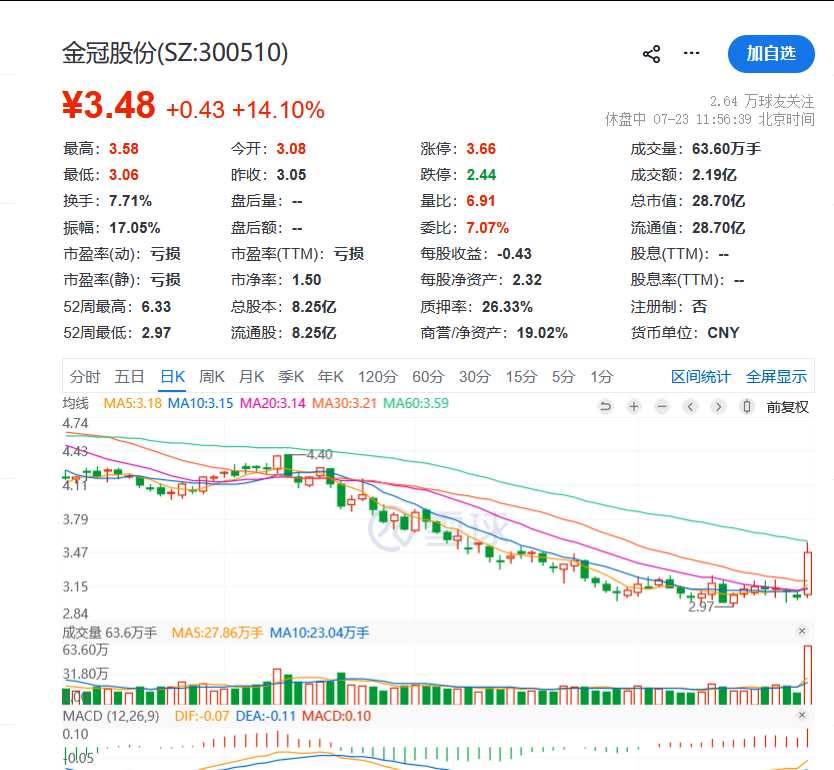Switch to the 分时 chart tab
The height and width of the screenshot is (770, 834).
[85, 376]
